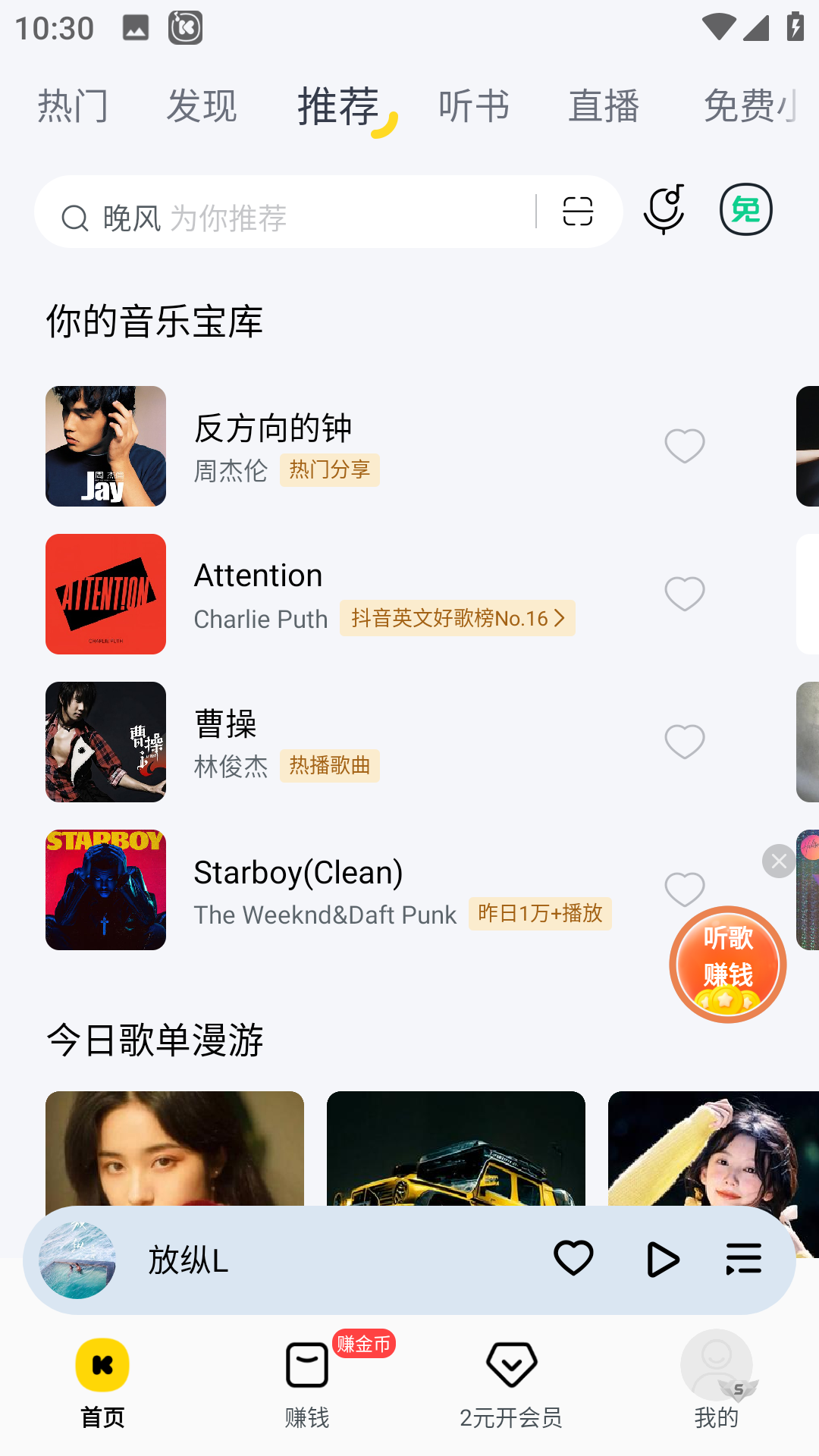Viewport: 819px width, 1456px height.
Task: Open the song recognition microphone icon
Action: [664, 209]
